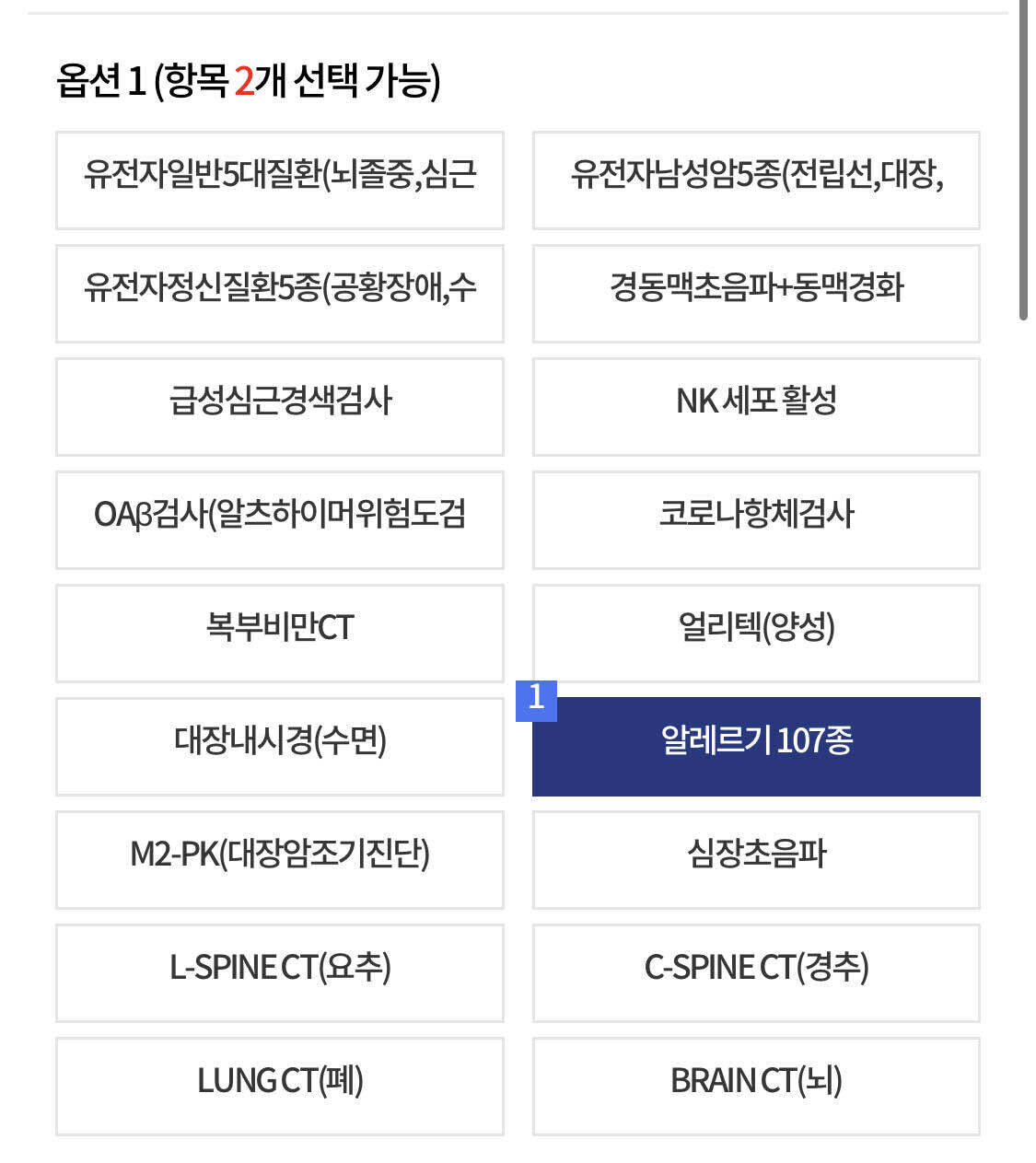Select the 유전자남성암5종 option
The height and width of the screenshot is (1163, 1036).
[755, 180]
